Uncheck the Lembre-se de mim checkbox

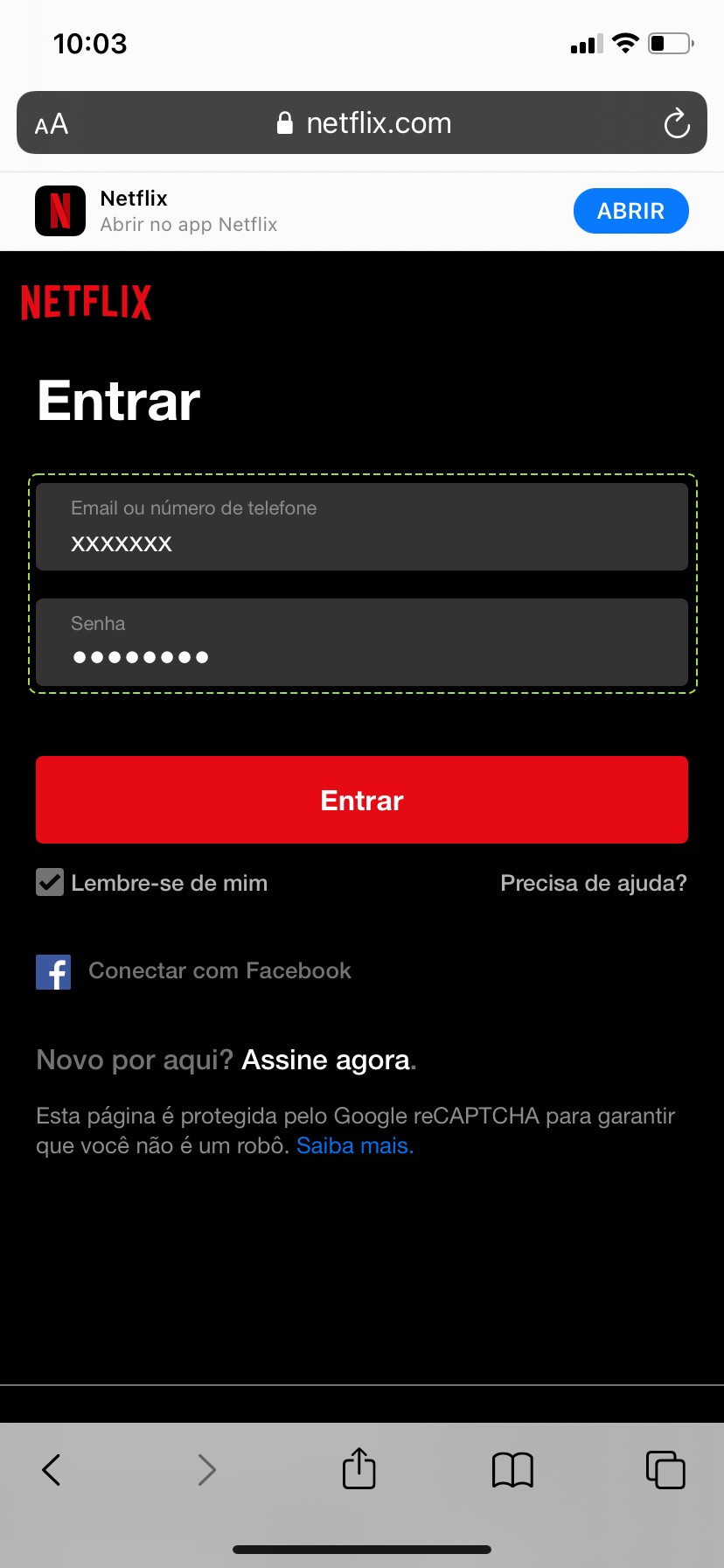(50, 882)
